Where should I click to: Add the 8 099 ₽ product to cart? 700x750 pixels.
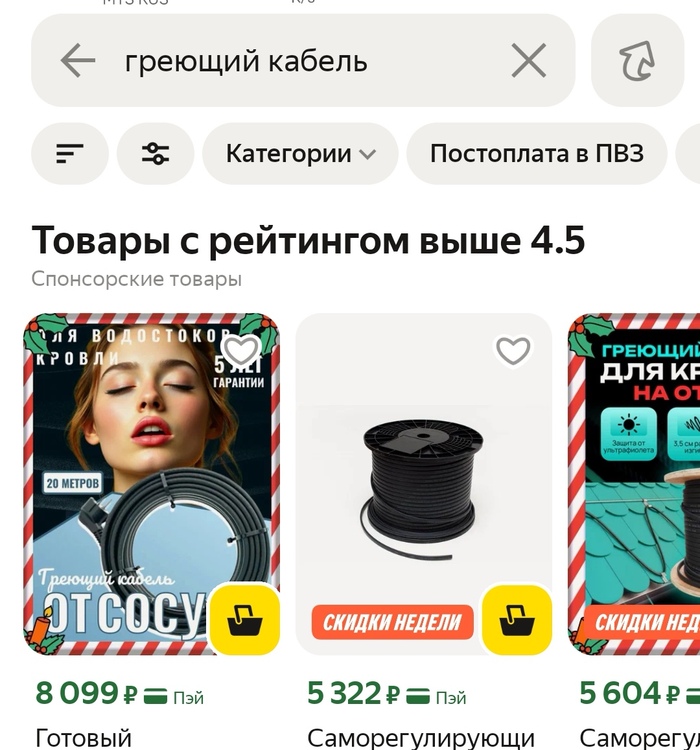point(245,620)
